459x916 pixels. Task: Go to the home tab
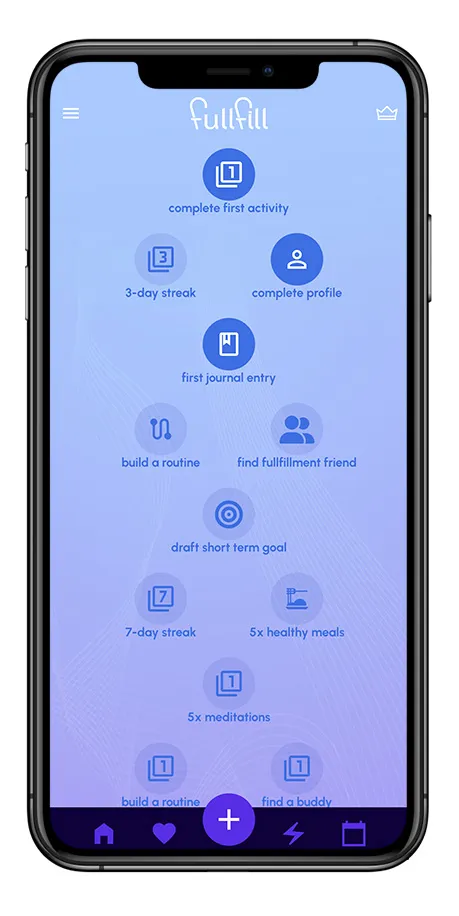104,834
